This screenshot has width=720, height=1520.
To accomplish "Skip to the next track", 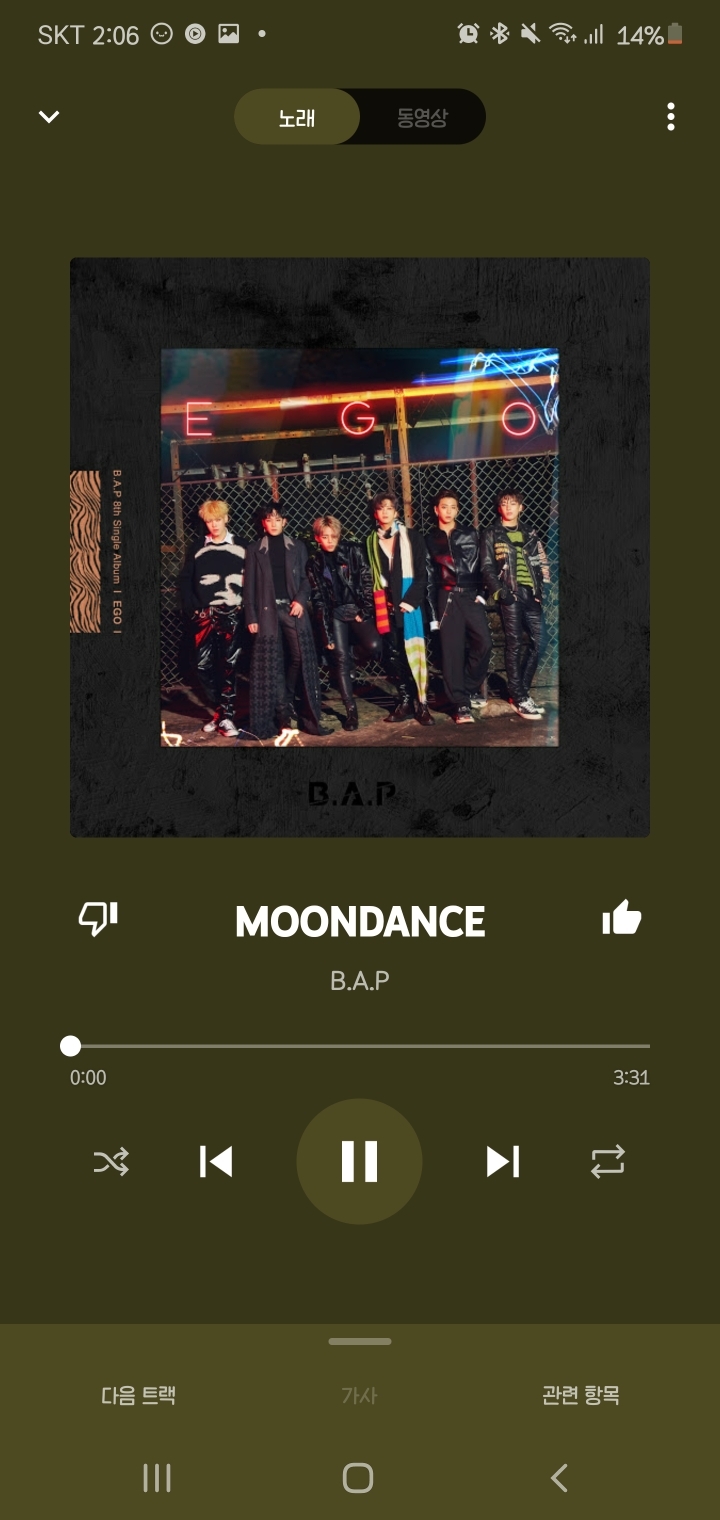I will point(503,1162).
